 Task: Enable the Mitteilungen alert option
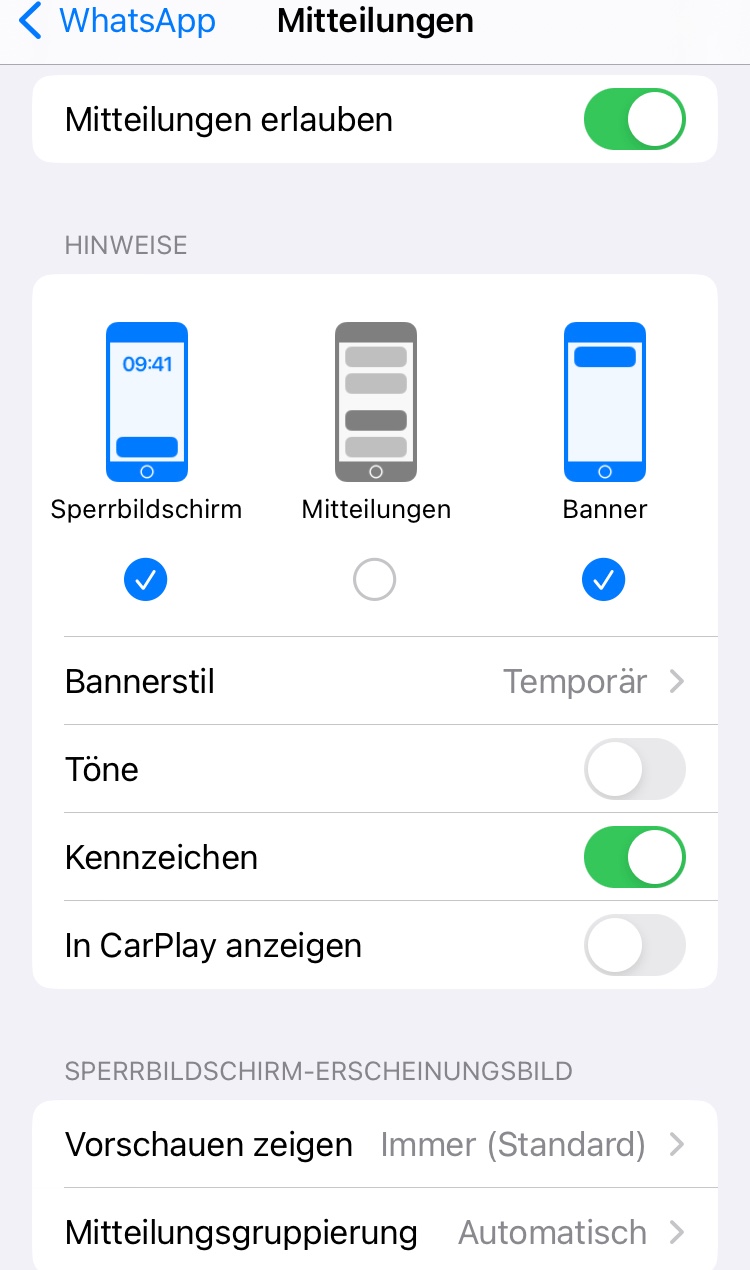click(375, 579)
